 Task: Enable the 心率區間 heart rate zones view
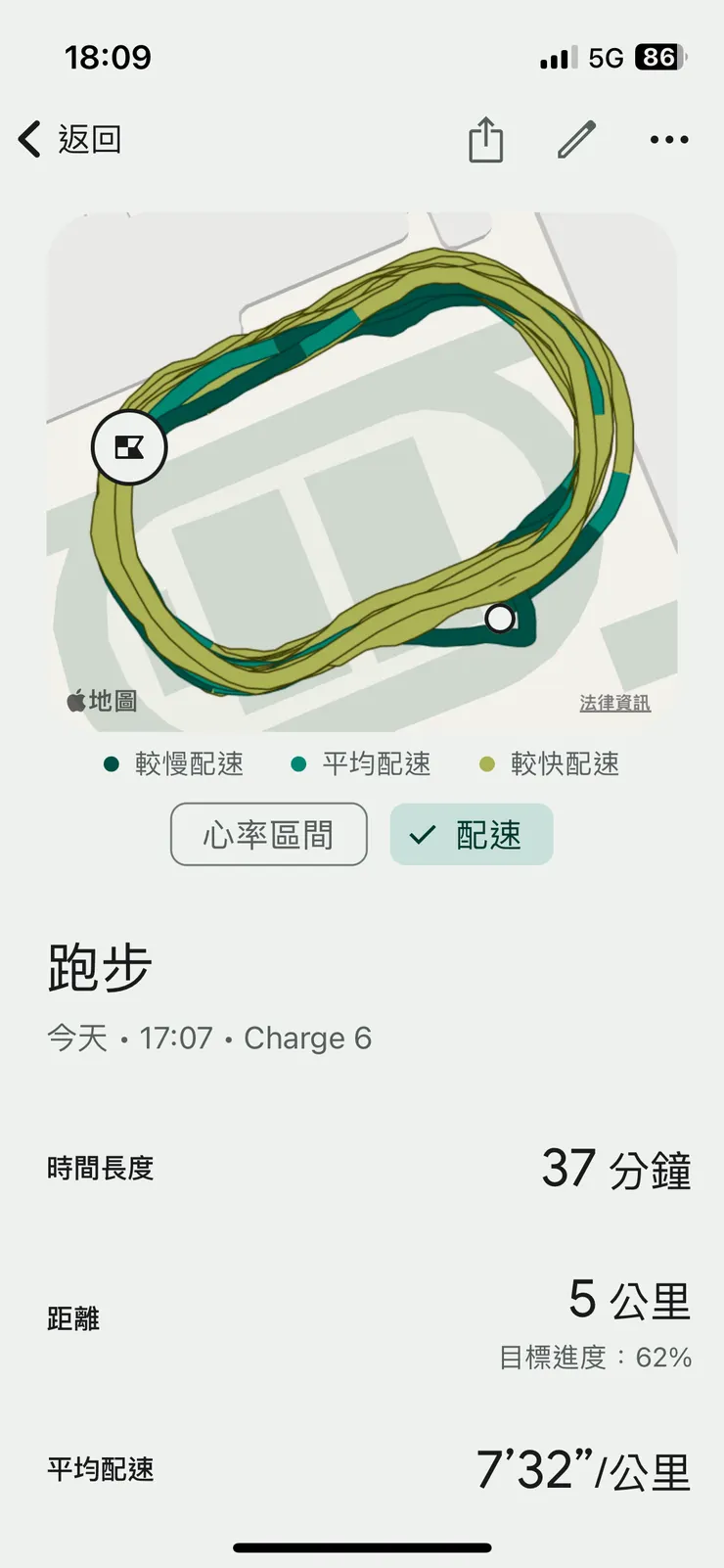[x=268, y=834]
